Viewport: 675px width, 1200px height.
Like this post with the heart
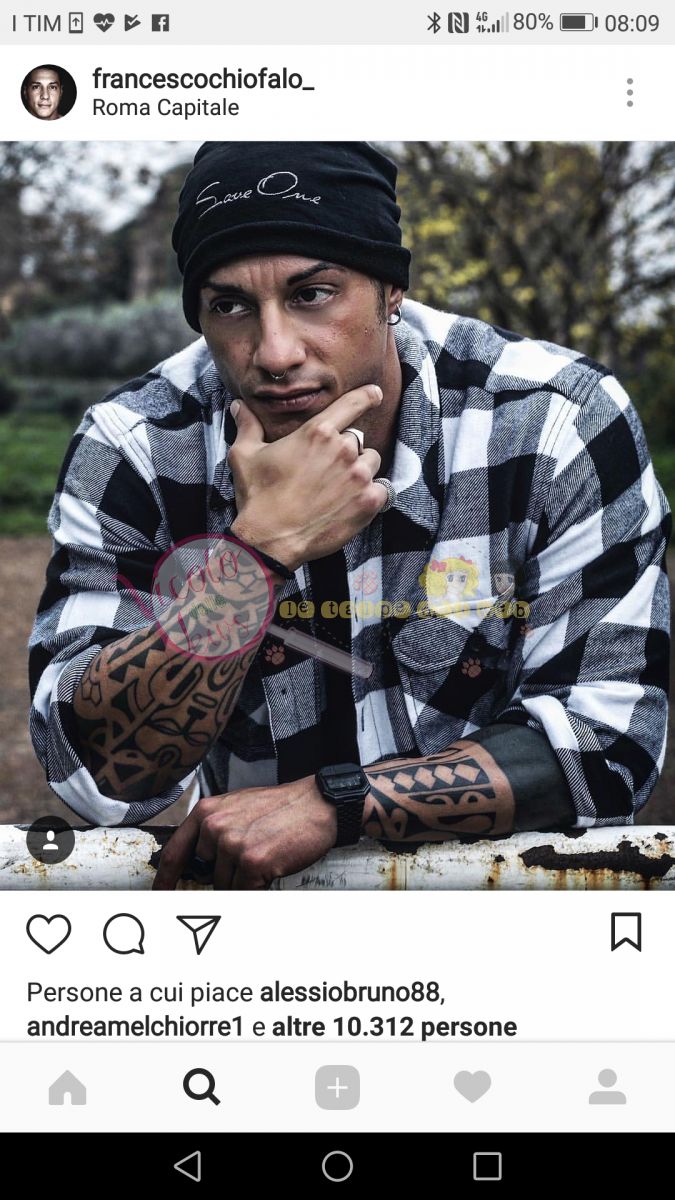(48, 934)
